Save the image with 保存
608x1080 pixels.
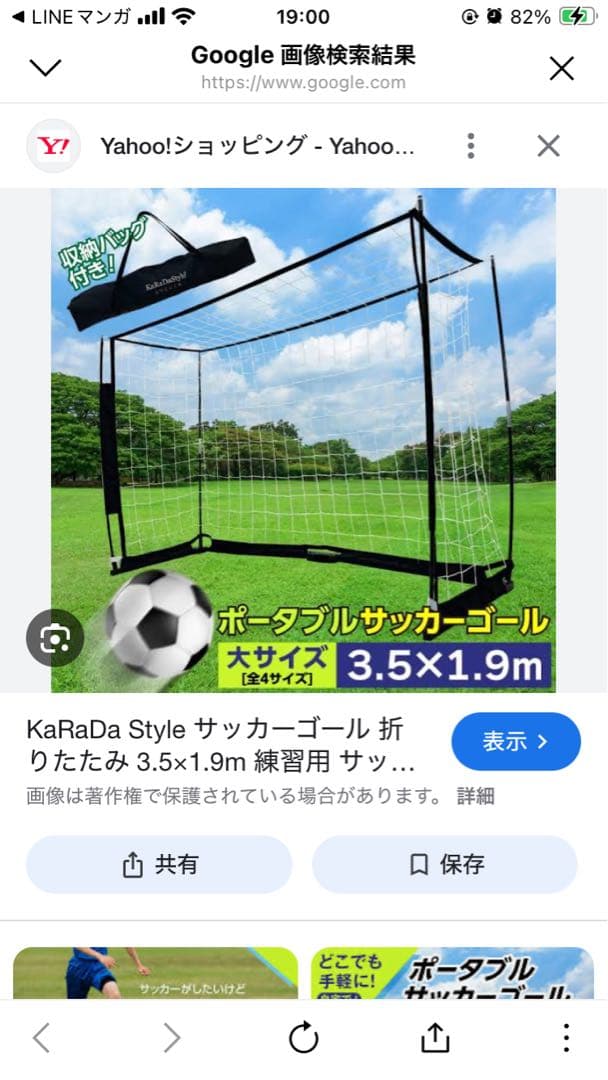pyautogui.click(x=445, y=865)
